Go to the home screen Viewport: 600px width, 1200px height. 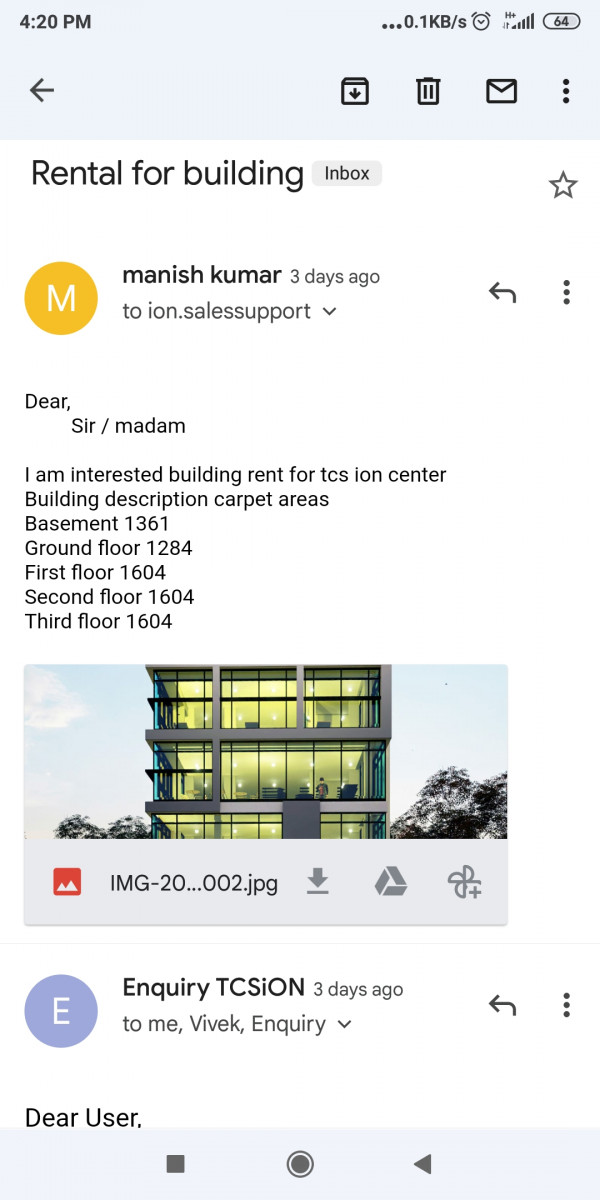point(299,1163)
